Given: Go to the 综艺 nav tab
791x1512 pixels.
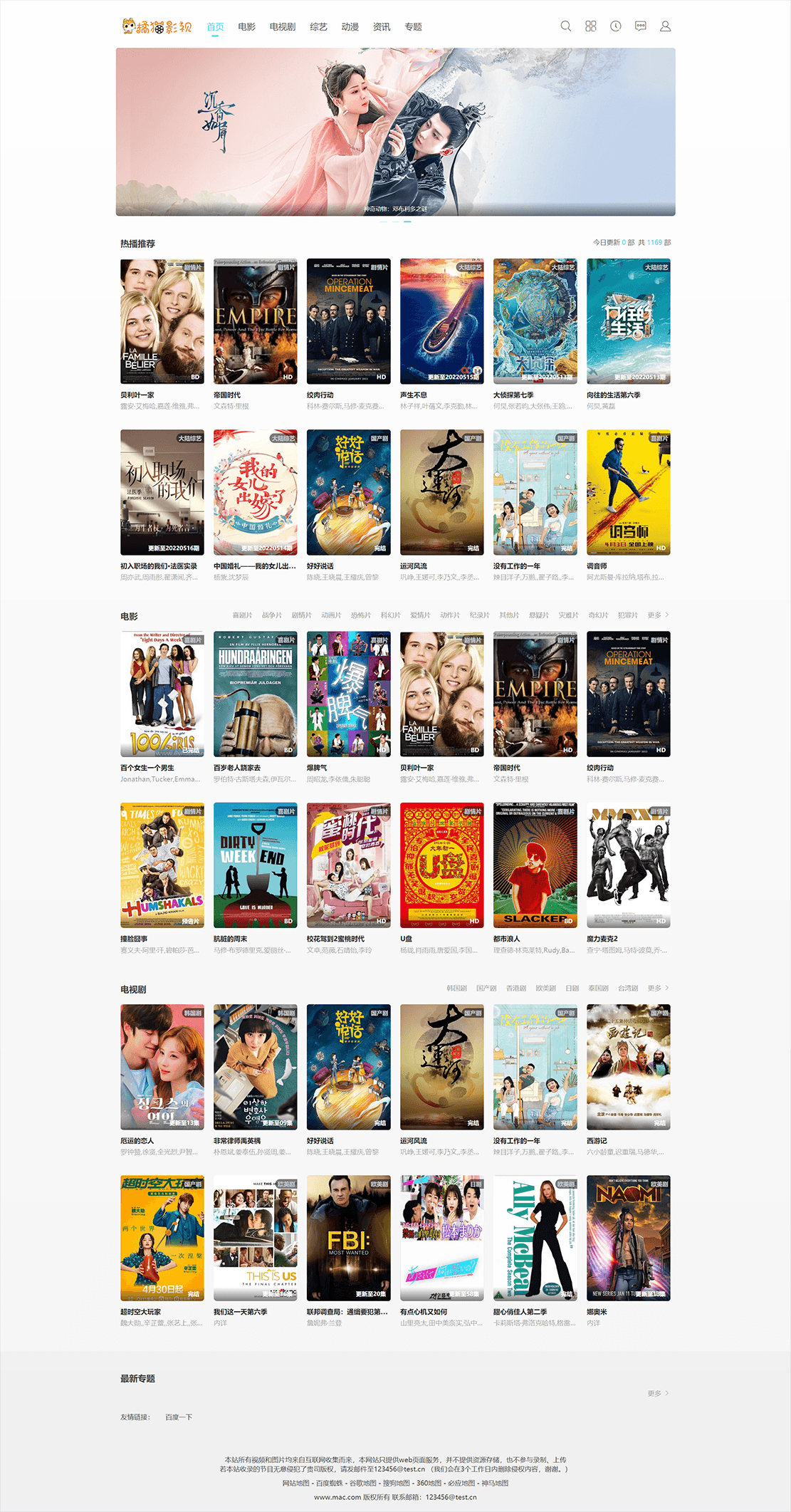Looking at the screenshot, I should click(x=318, y=27).
